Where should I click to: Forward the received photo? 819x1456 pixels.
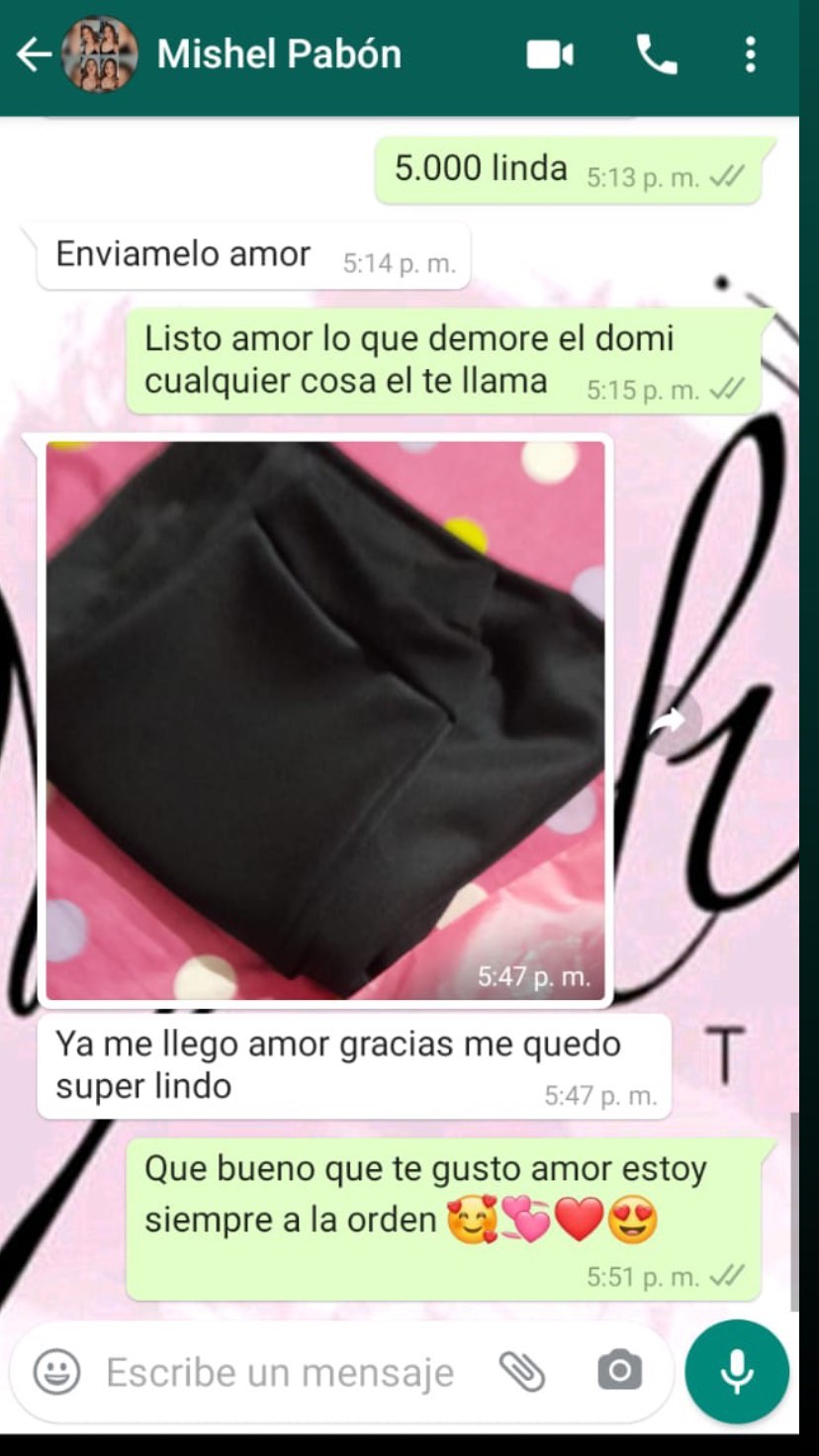(670, 720)
